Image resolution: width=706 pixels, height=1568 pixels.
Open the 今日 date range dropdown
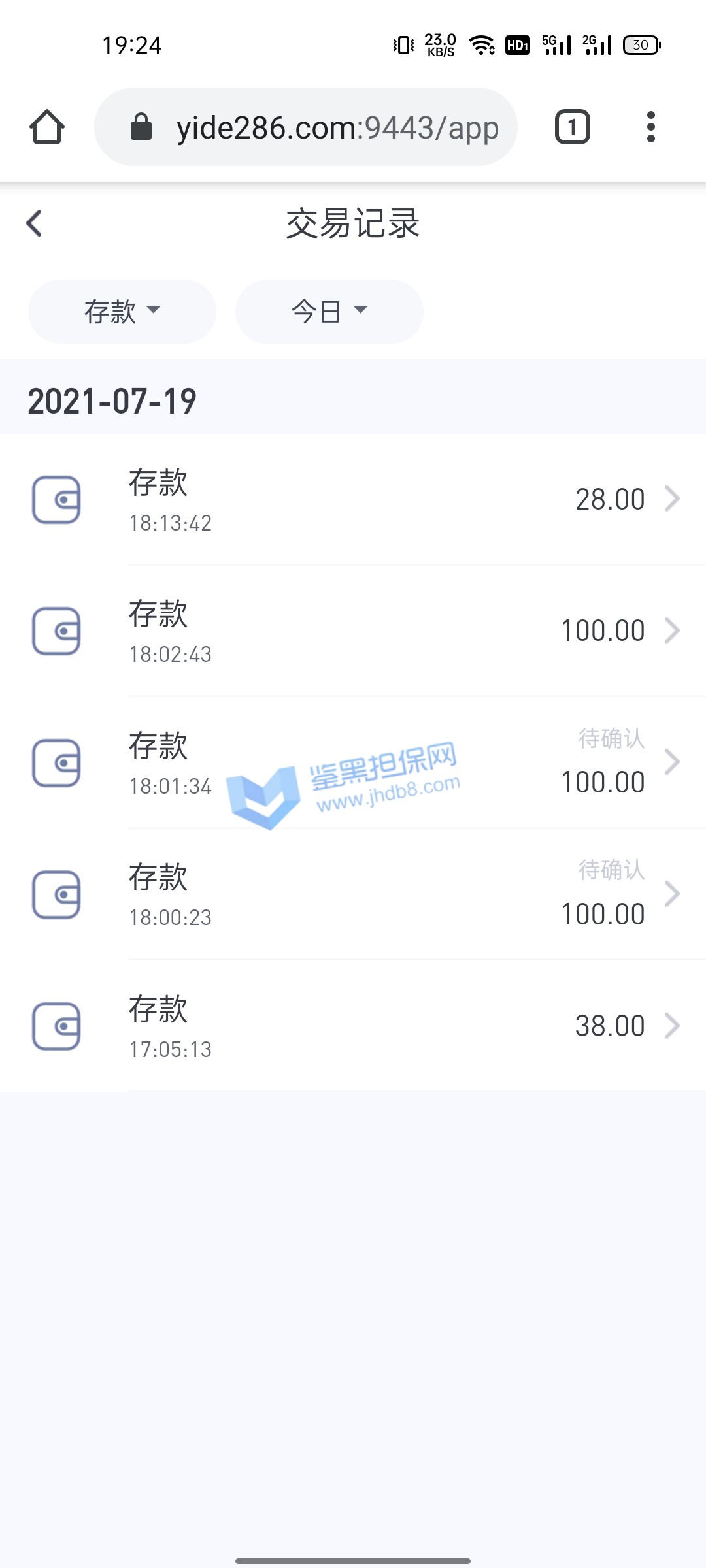[329, 312]
